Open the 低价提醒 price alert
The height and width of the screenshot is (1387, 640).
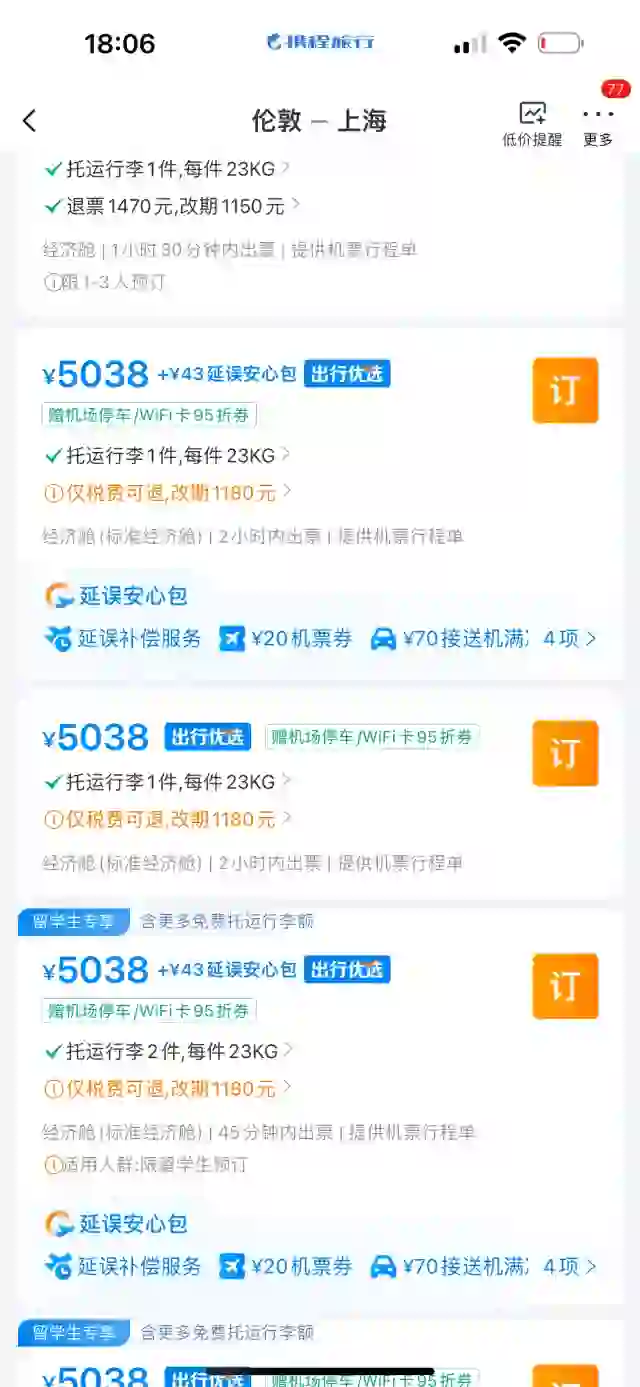pyautogui.click(x=532, y=124)
